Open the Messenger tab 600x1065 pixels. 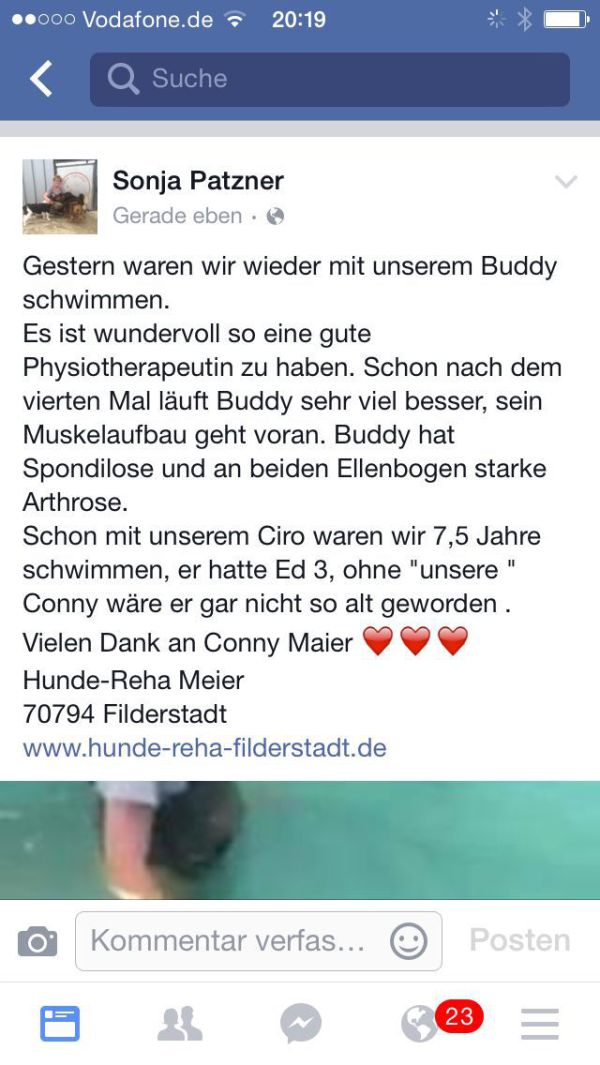pos(300,1024)
